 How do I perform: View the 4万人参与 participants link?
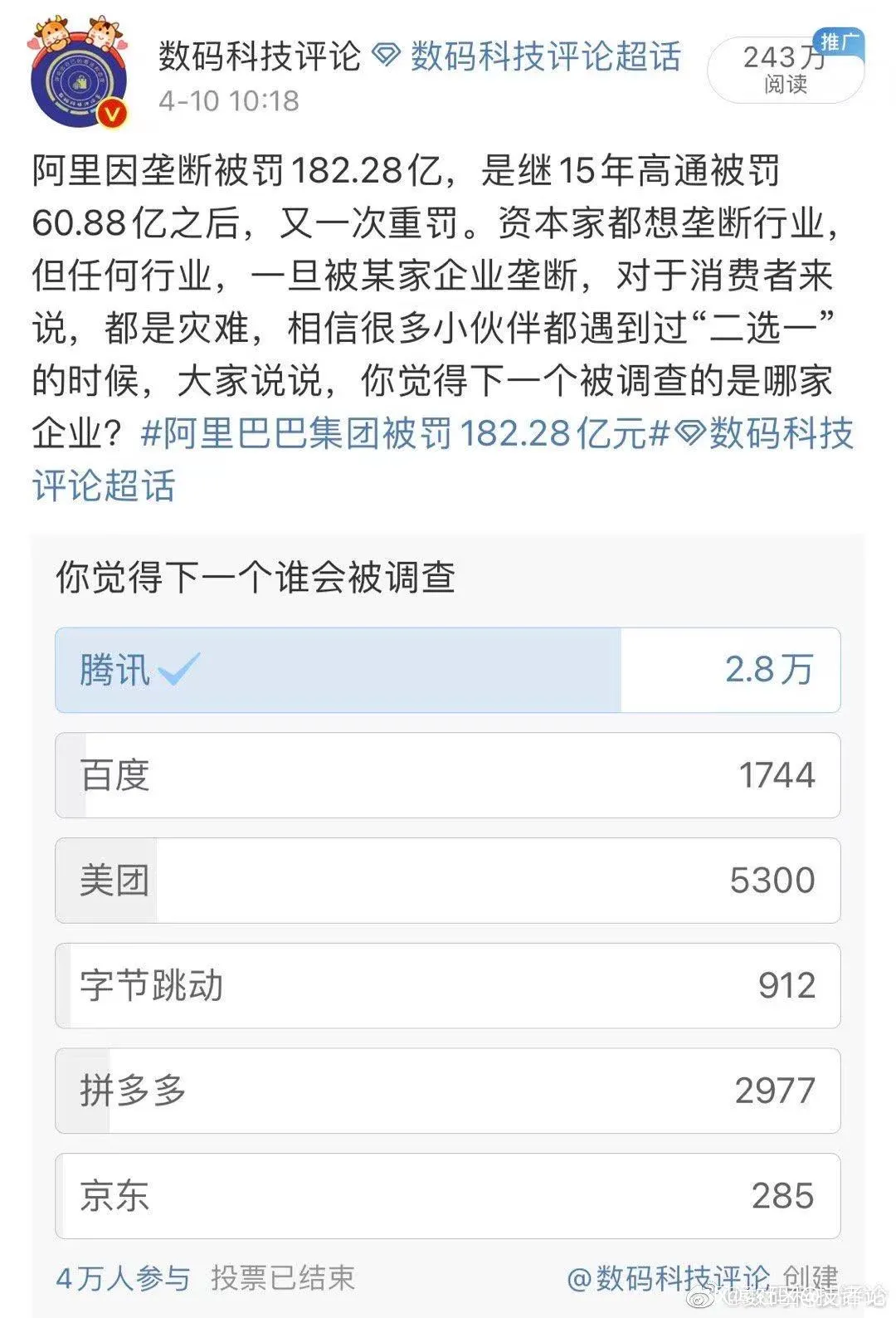123,1278
